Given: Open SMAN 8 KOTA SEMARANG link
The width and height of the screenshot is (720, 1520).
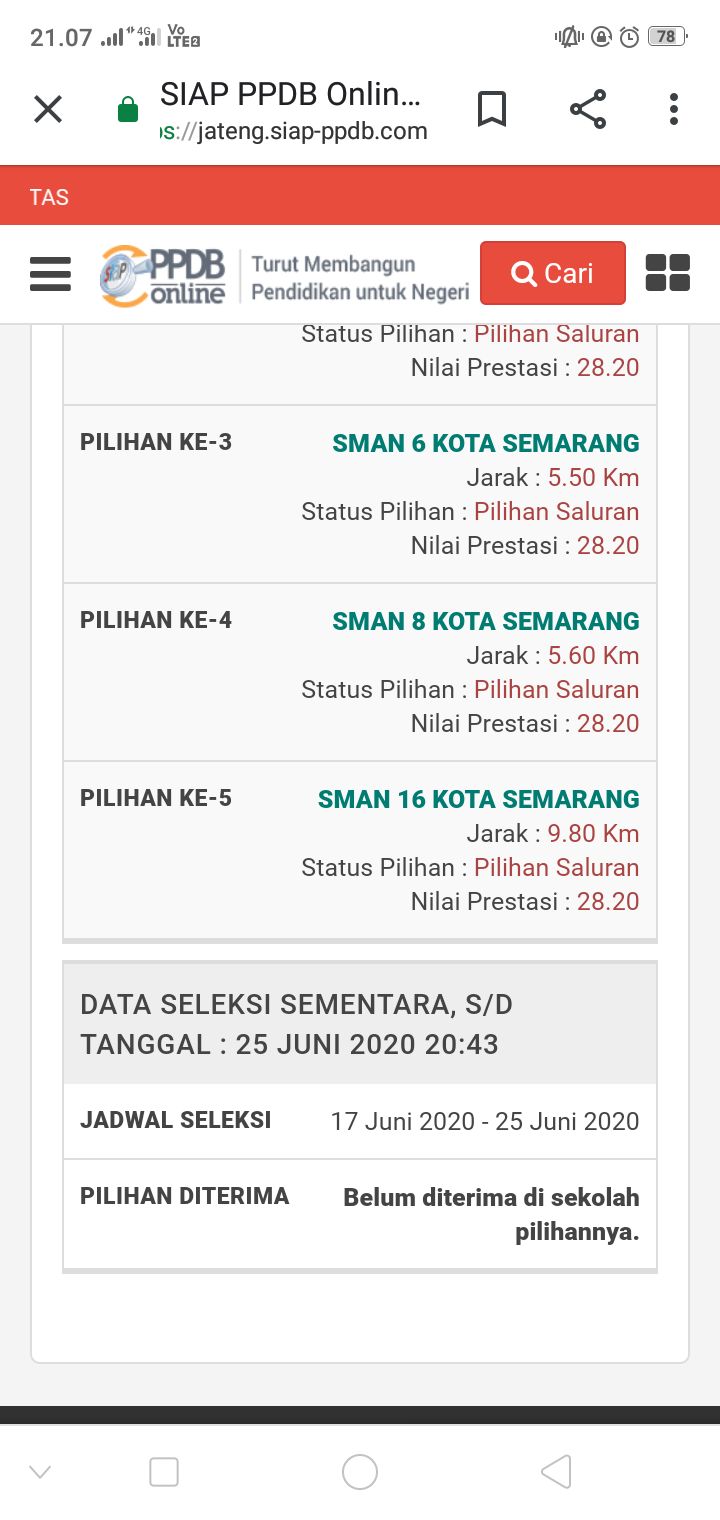Looking at the screenshot, I should tap(485, 621).
